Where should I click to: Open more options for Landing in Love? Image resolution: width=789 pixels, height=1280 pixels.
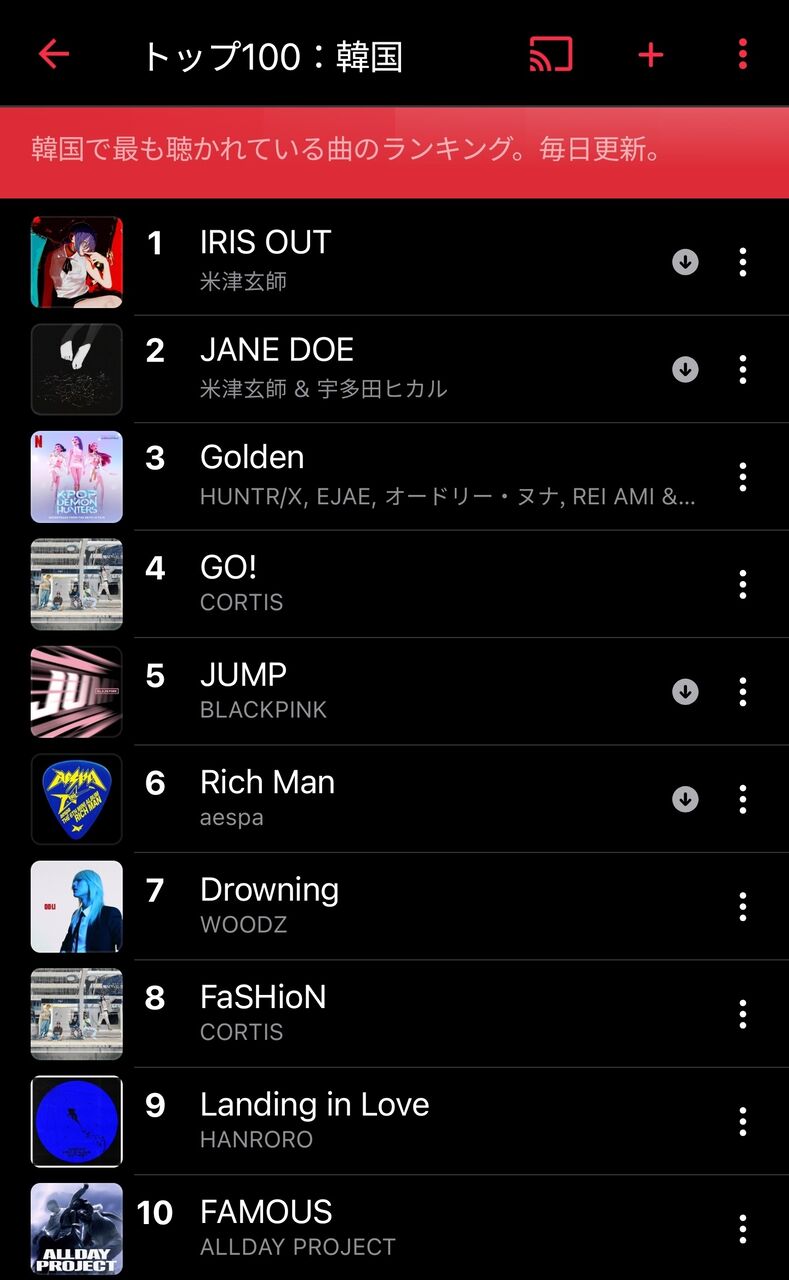pyautogui.click(x=742, y=1122)
